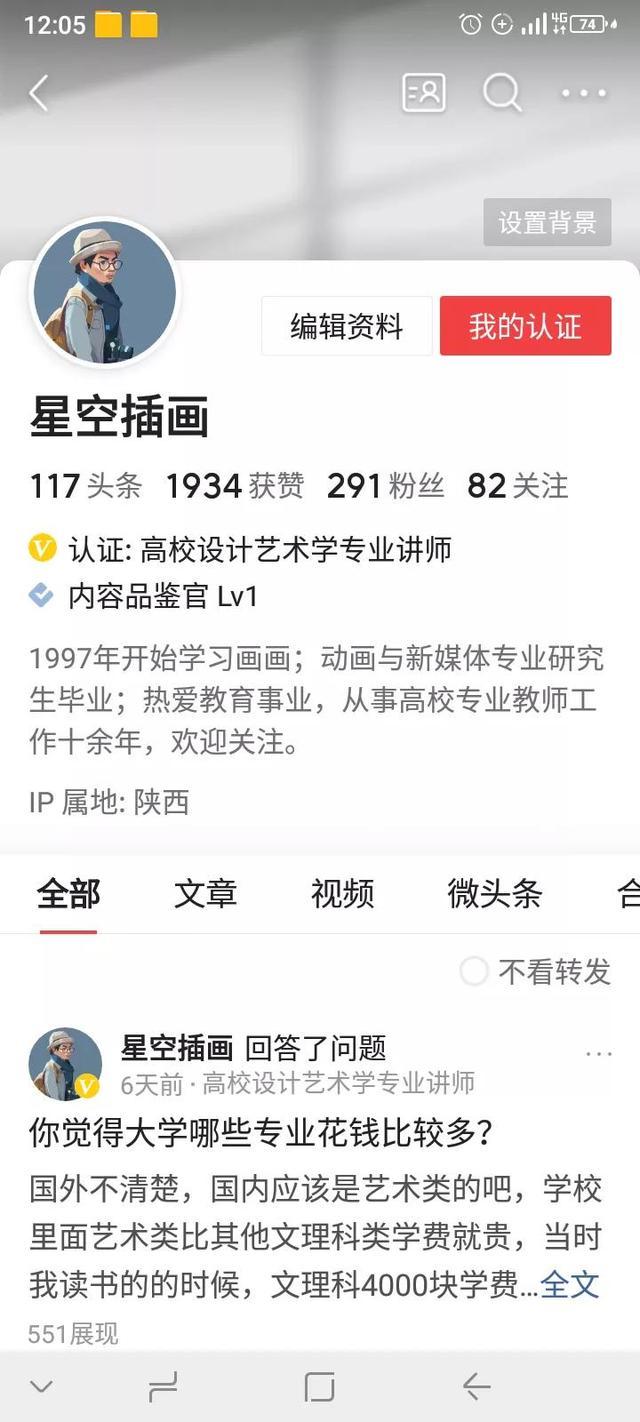640x1422 pixels.
Task: Open the large profile avatar
Action: click(105, 293)
